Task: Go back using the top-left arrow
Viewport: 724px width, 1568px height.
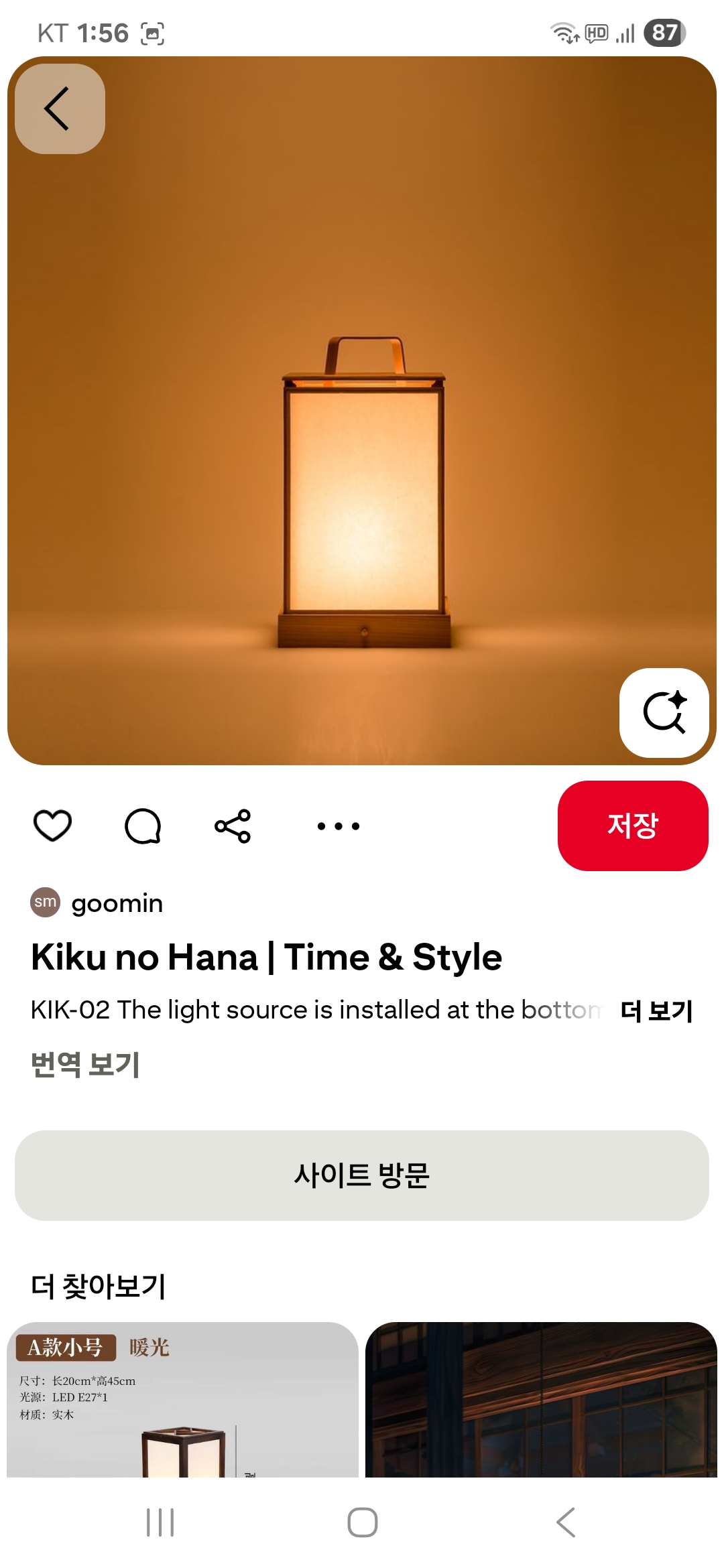Action: click(x=60, y=109)
